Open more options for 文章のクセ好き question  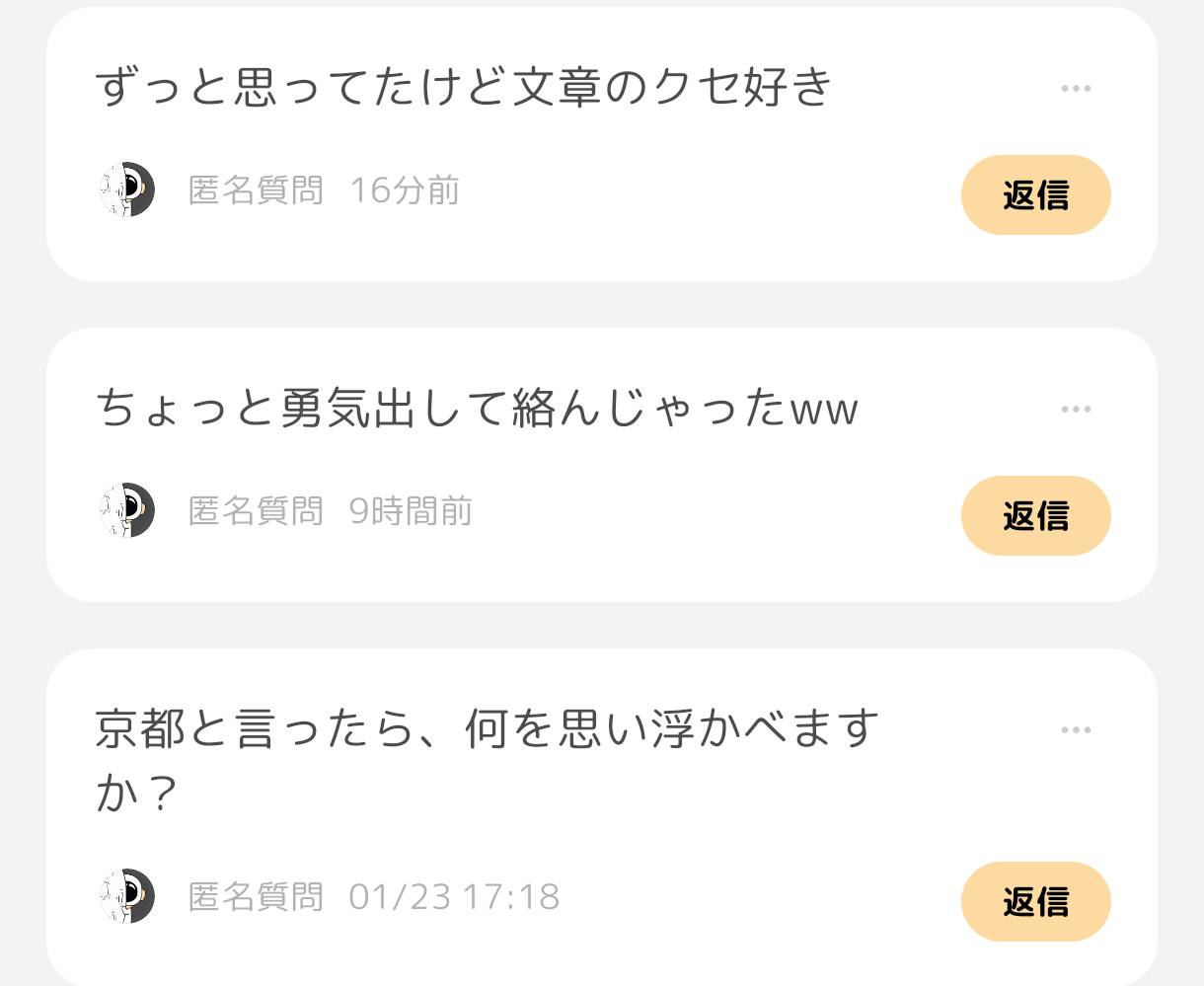[1075, 89]
